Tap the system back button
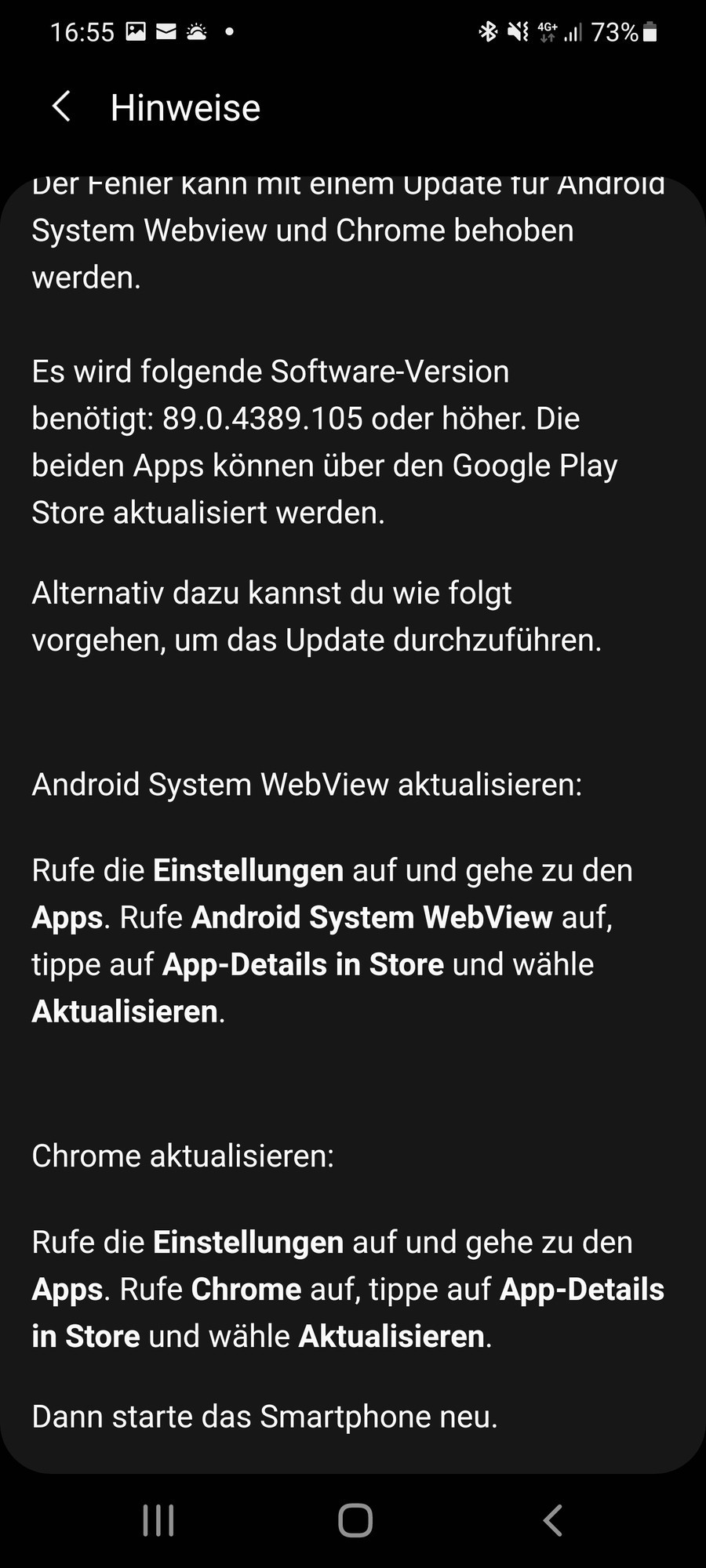706x1568 pixels. pos(552,1520)
